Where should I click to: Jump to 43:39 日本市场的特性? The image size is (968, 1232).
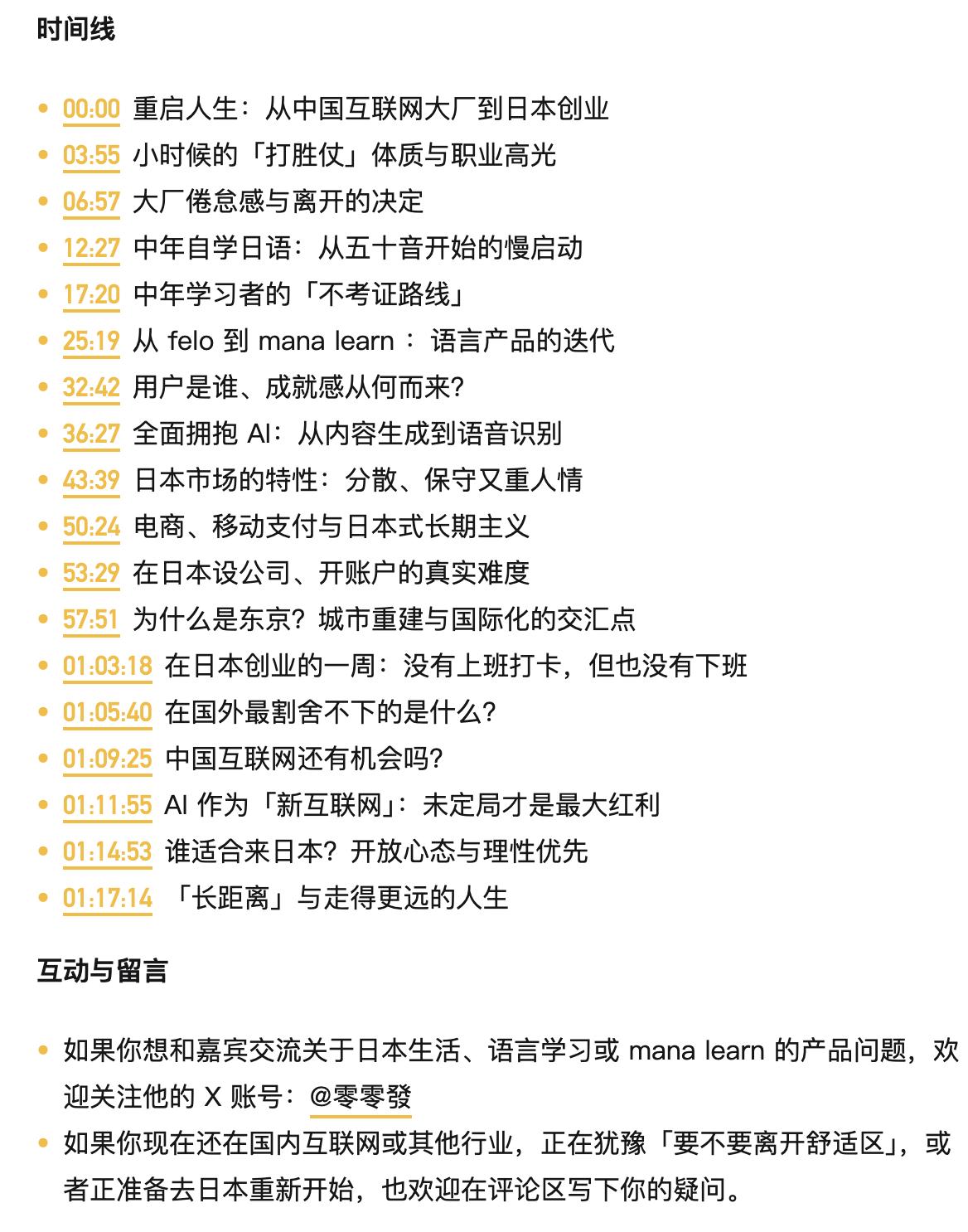click(x=91, y=481)
